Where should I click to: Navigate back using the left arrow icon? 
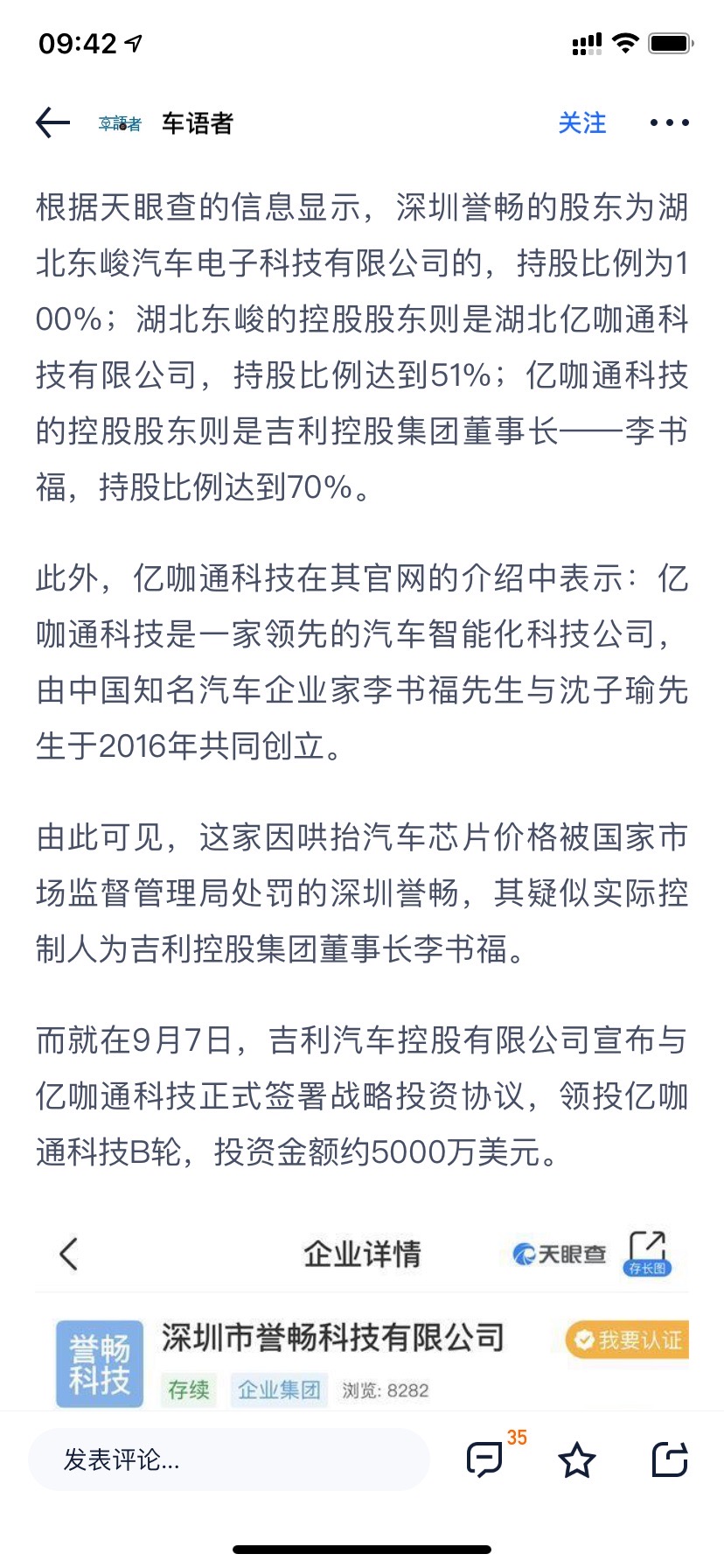pos(51,122)
